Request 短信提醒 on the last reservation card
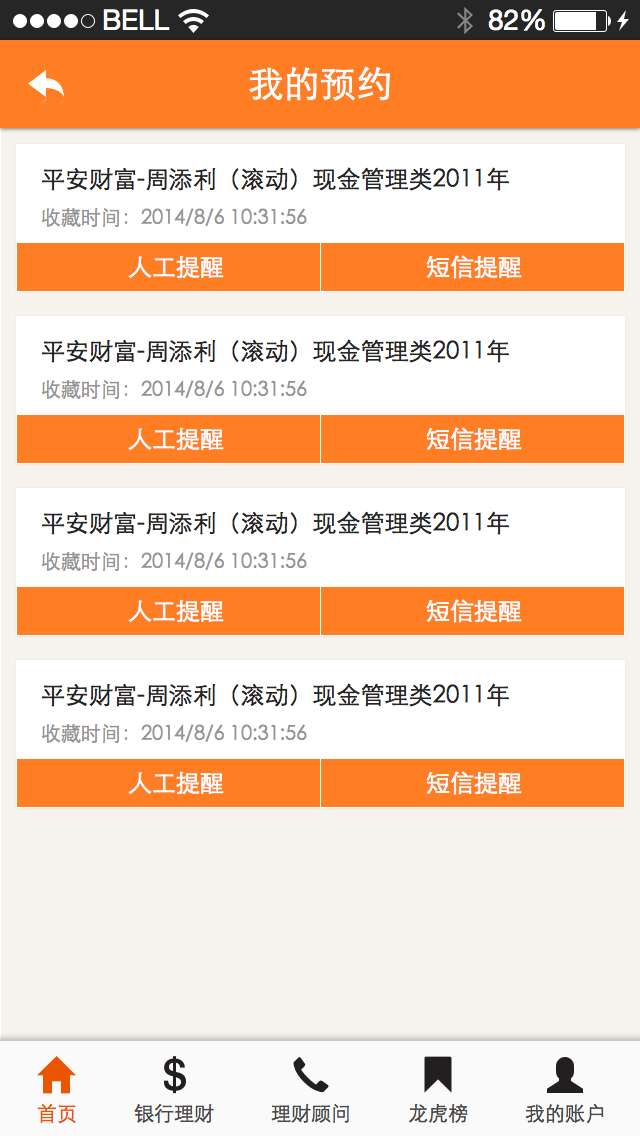640x1136 pixels. point(473,783)
